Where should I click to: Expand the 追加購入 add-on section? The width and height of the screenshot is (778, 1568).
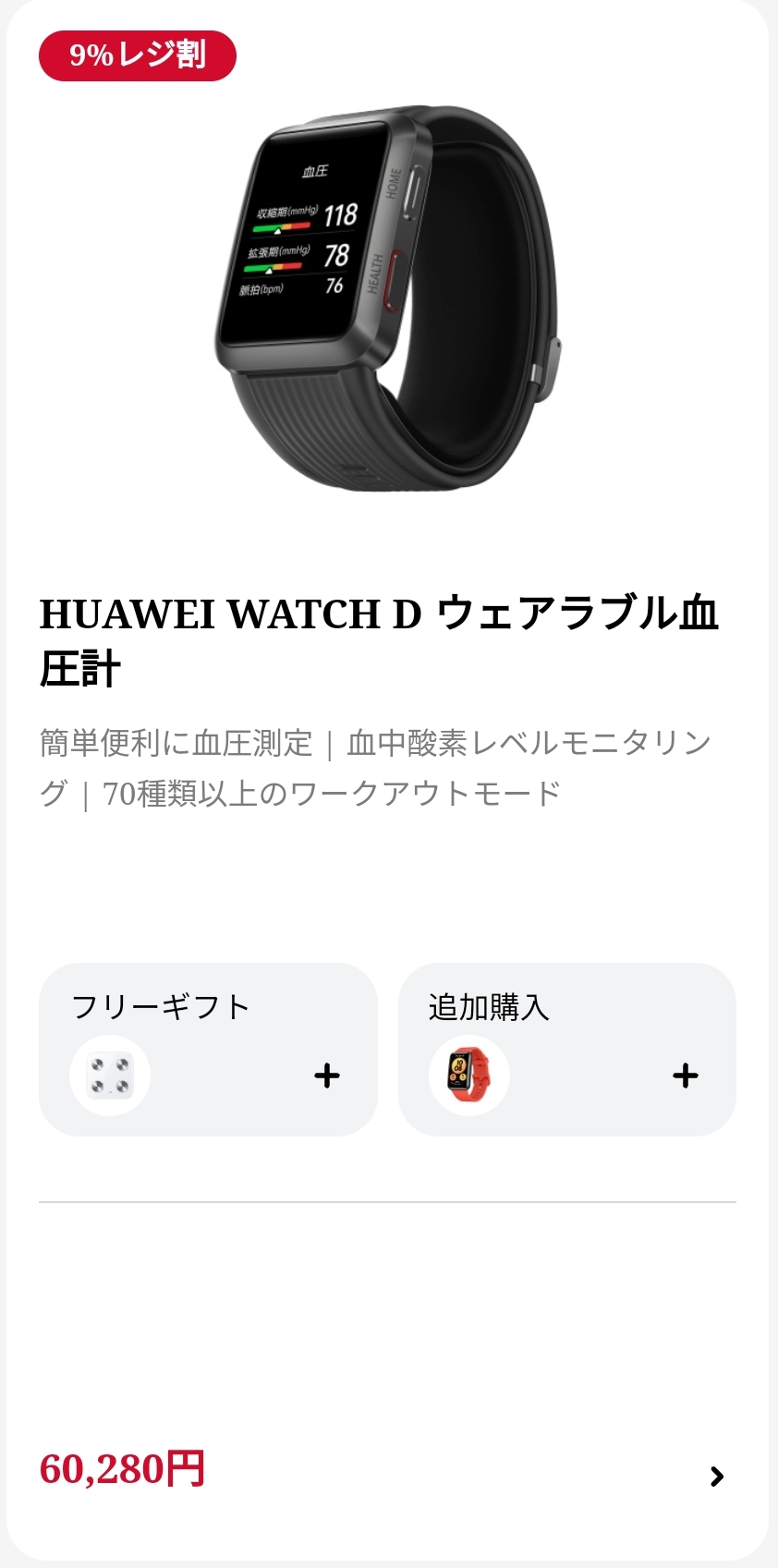pos(685,1076)
